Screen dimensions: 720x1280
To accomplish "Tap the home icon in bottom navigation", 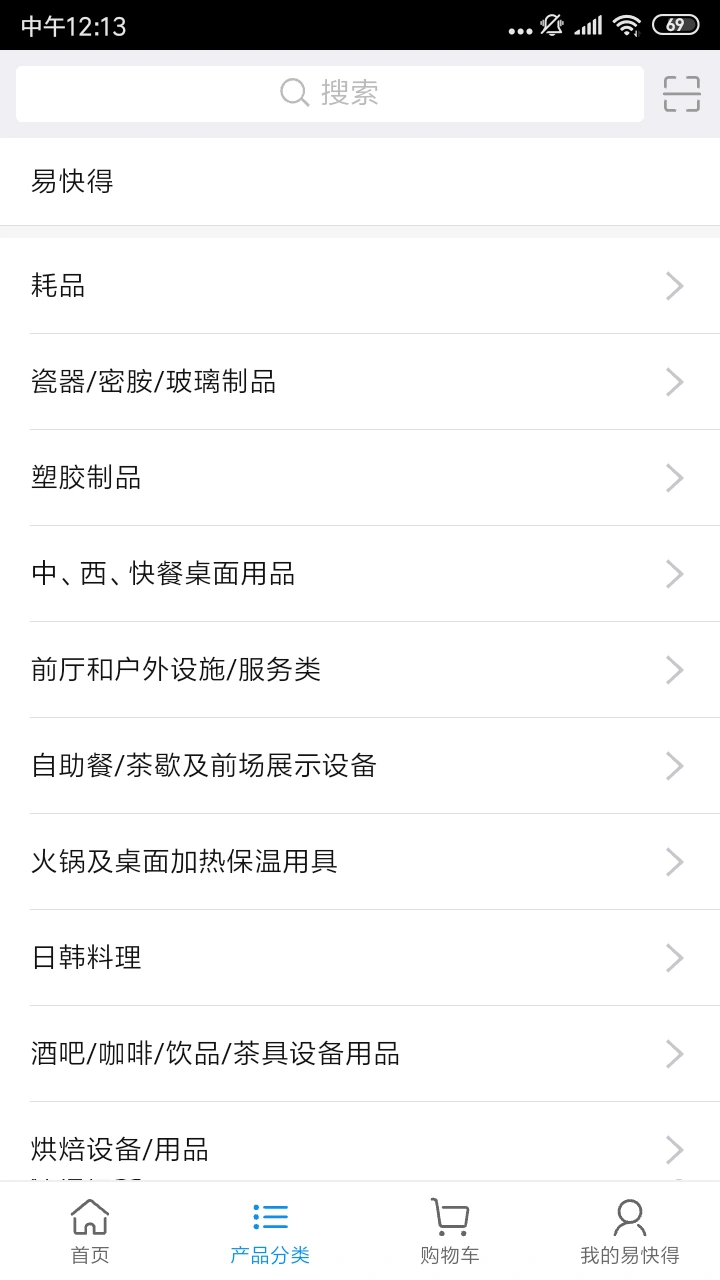I will [x=90, y=1215].
